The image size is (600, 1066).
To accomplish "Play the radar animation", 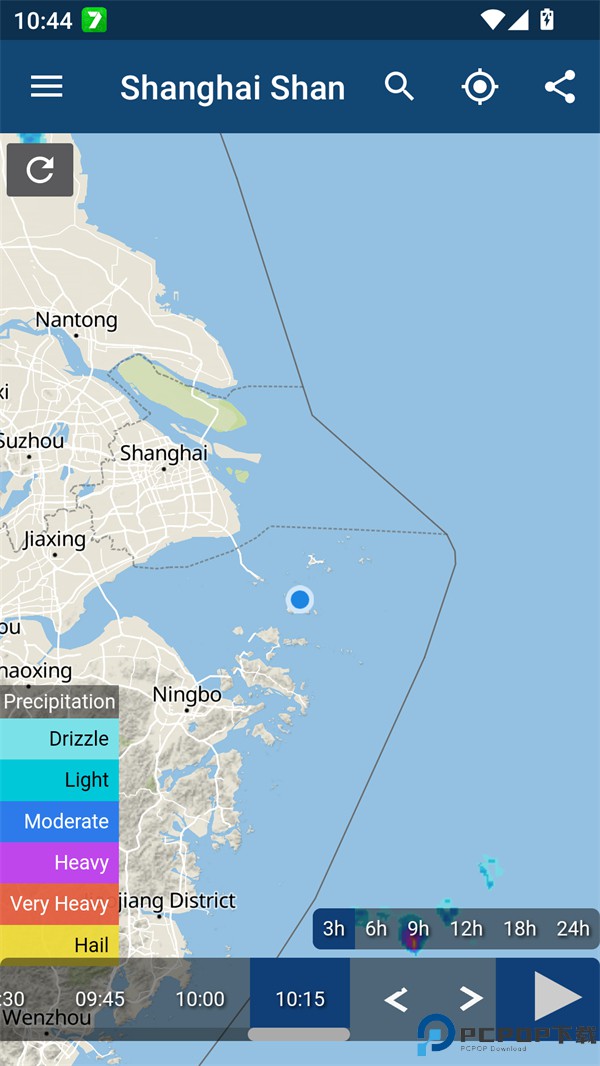I will 556,997.
